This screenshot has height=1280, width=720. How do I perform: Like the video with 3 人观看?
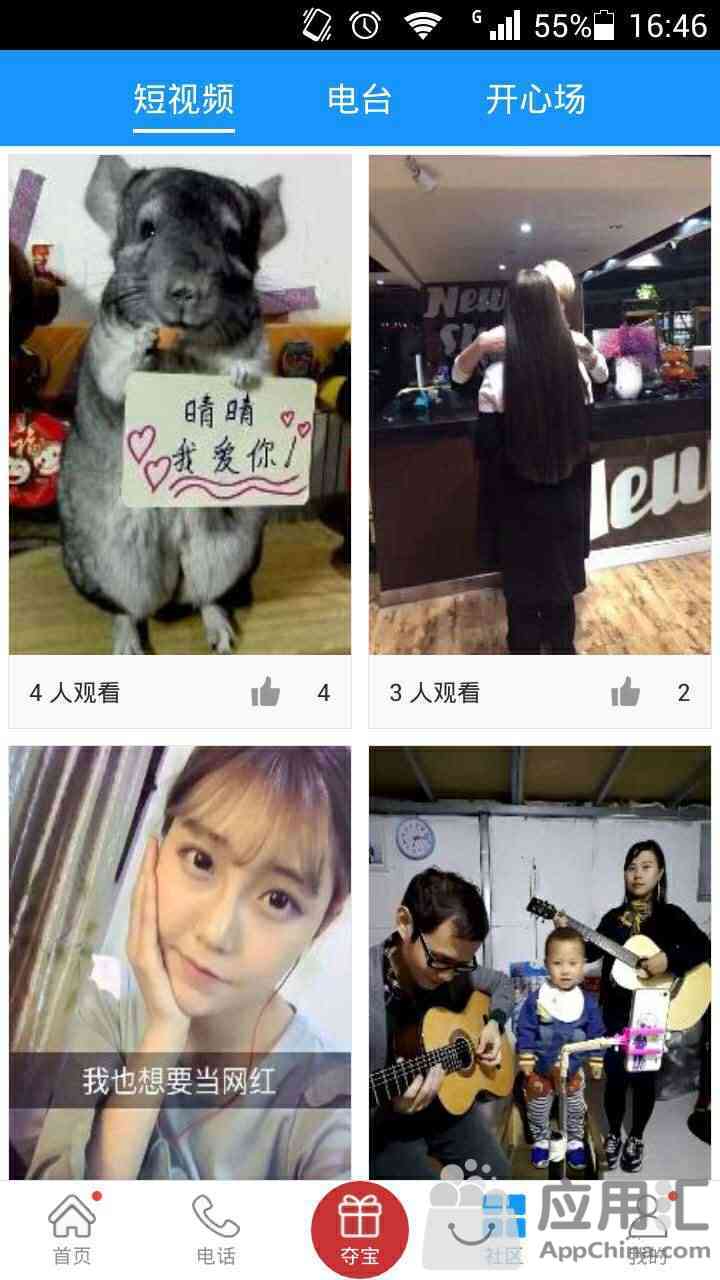coord(625,692)
